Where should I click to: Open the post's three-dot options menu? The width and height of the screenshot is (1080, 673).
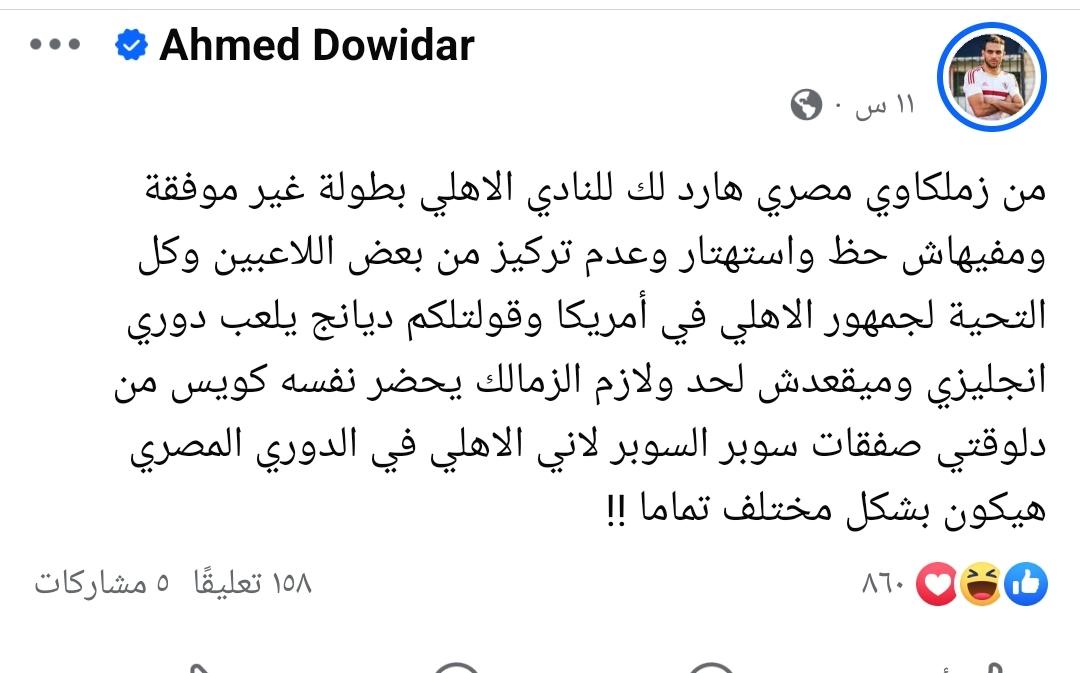click(x=61, y=46)
